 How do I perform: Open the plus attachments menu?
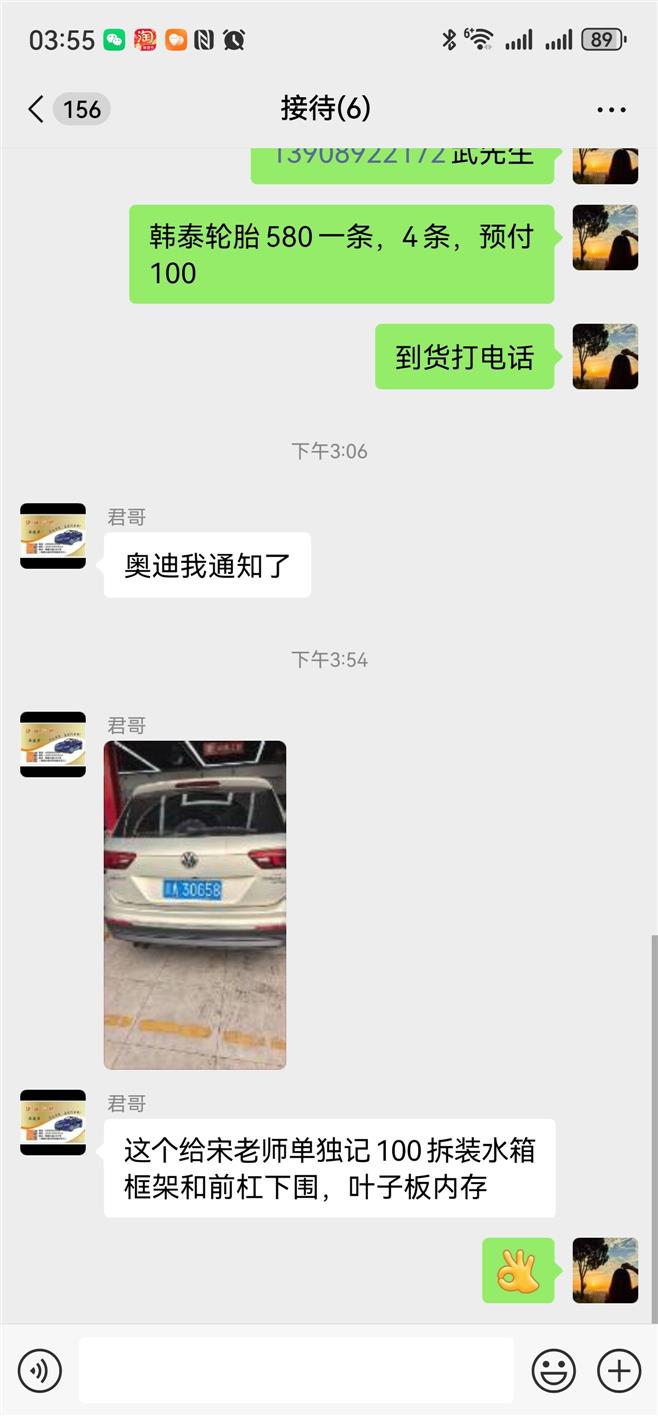(618, 1369)
